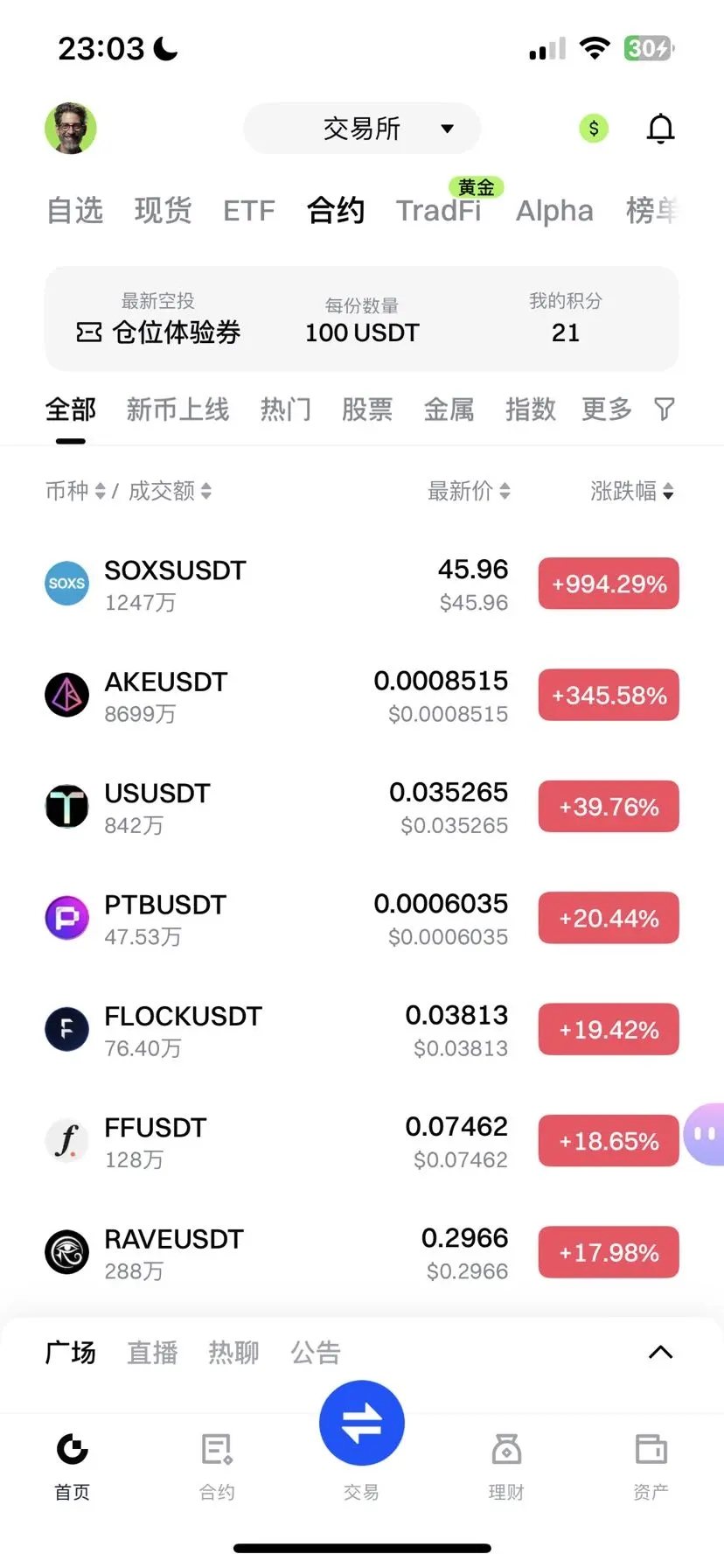724x1568 pixels.
Task: Open the 仓位体验券 airdrop card
Action: pyautogui.click(x=362, y=319)
